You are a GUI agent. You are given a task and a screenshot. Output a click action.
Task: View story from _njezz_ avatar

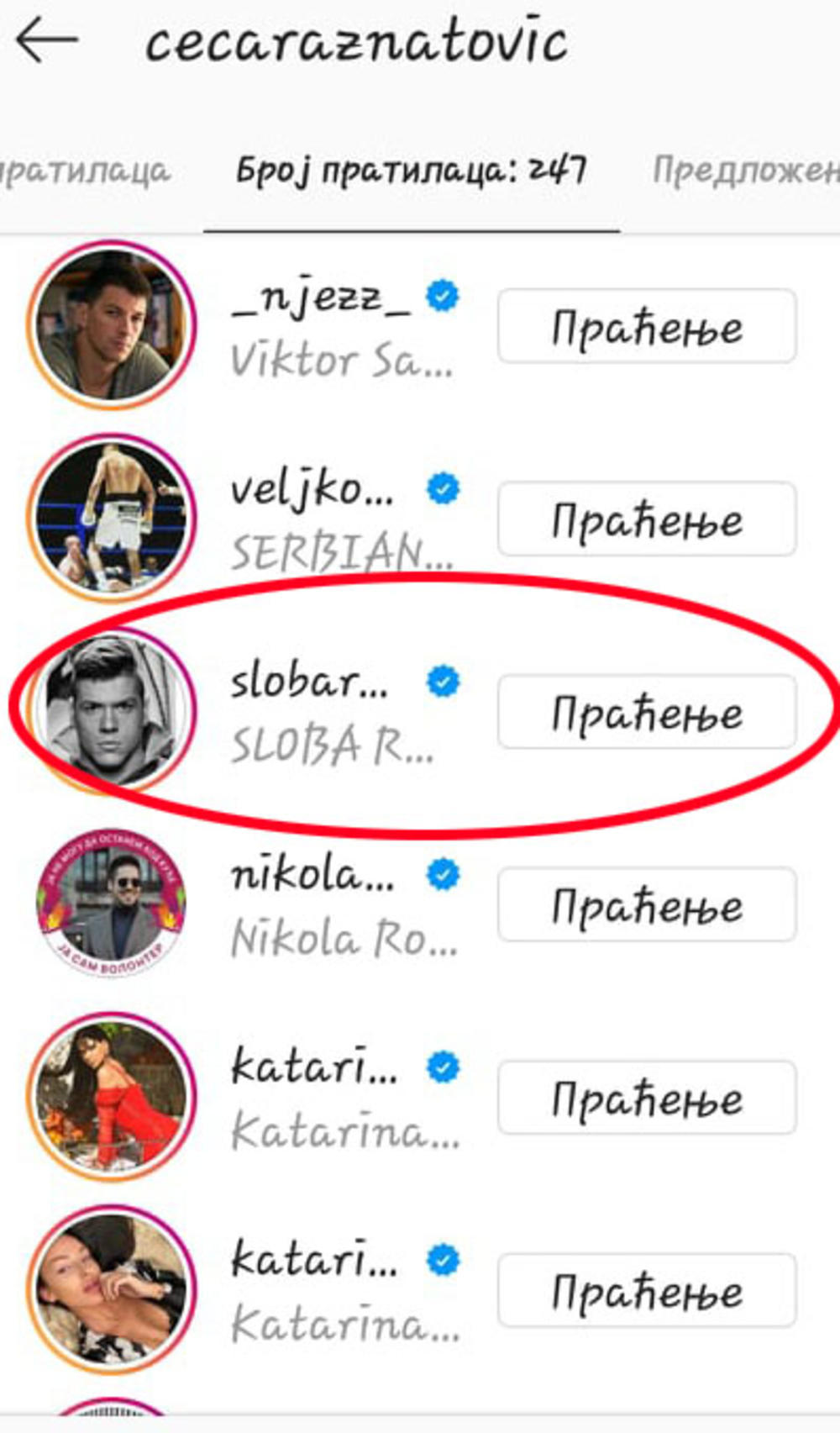pyautogui.click(x=111, y=324)
